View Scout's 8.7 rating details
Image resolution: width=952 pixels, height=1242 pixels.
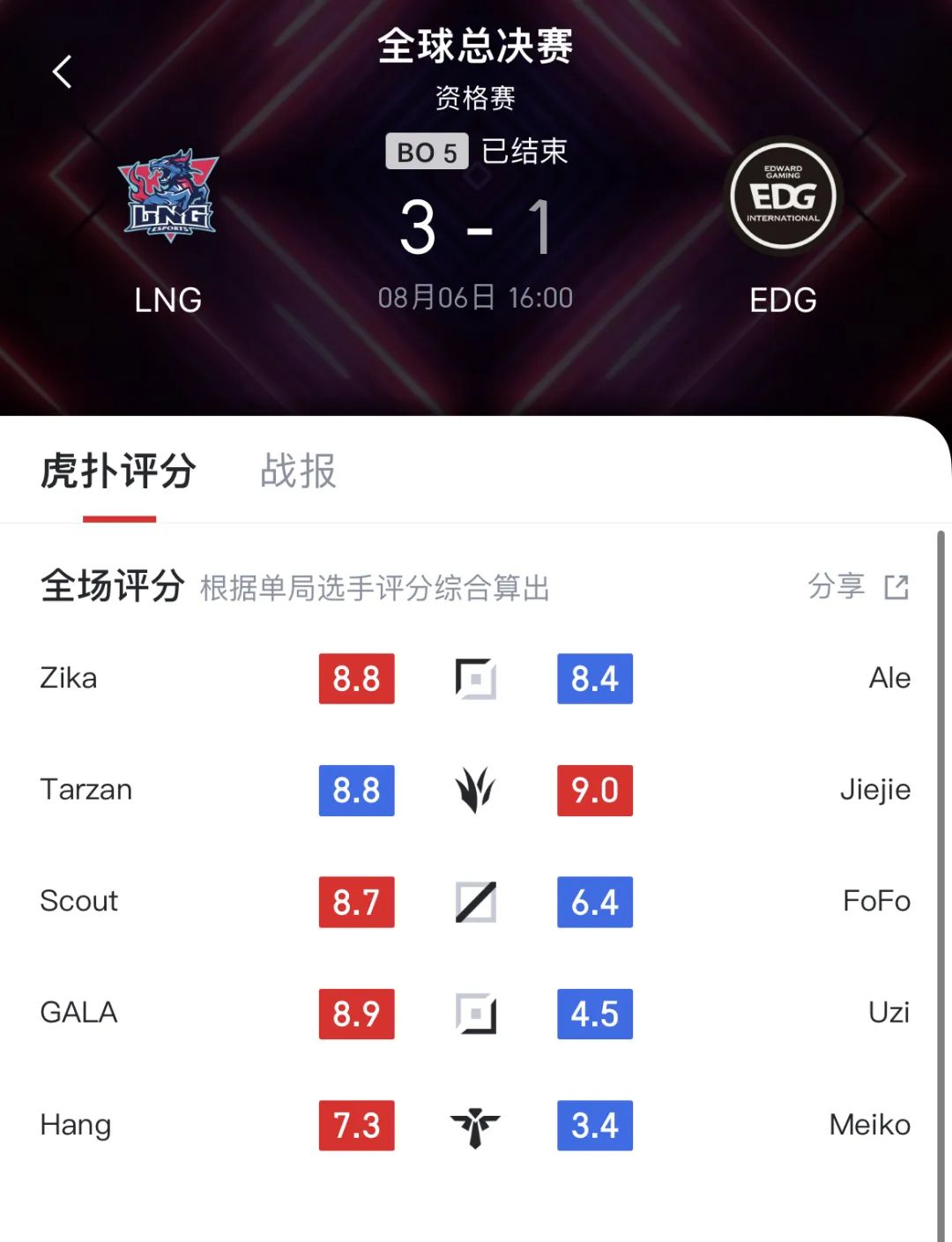pos(356,902)
